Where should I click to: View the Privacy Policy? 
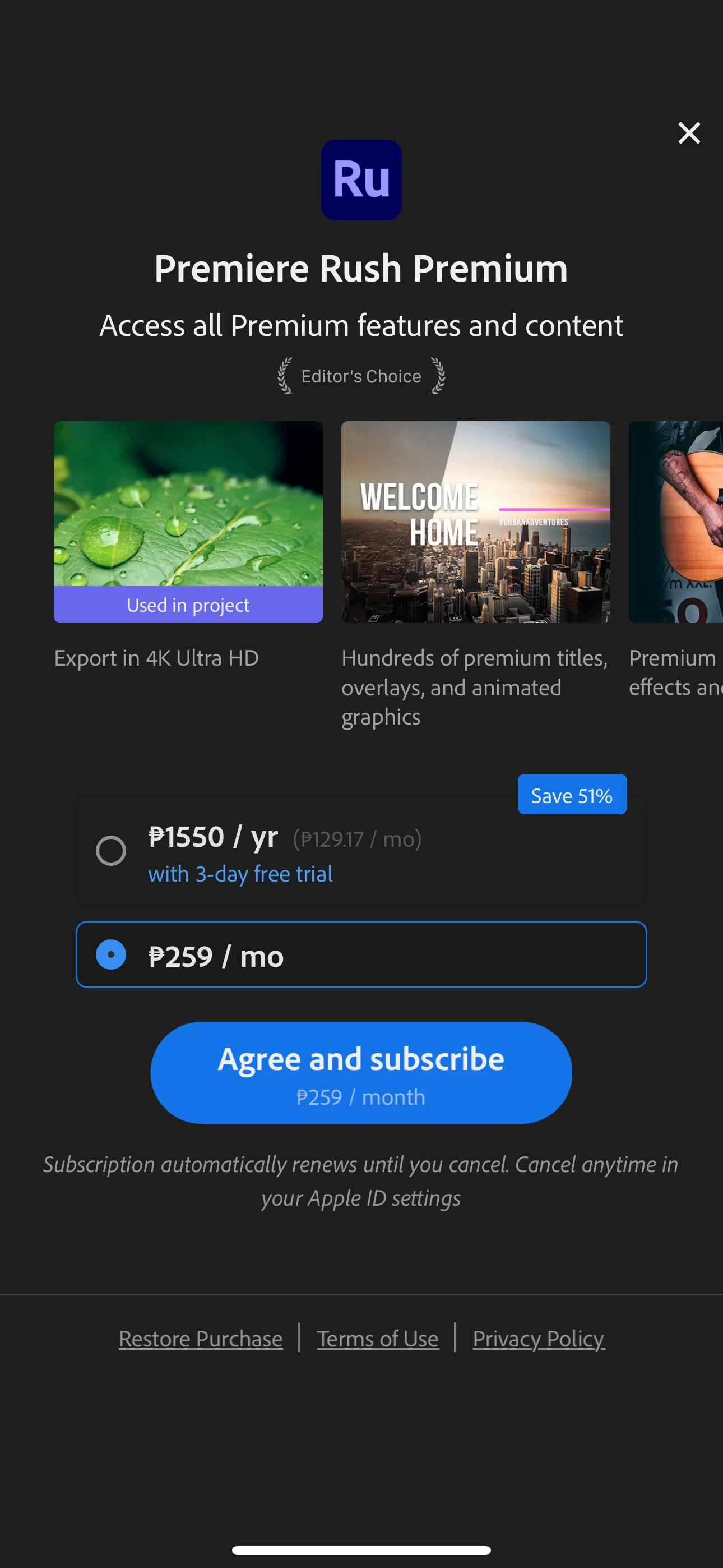click(x=539, y=1339)
